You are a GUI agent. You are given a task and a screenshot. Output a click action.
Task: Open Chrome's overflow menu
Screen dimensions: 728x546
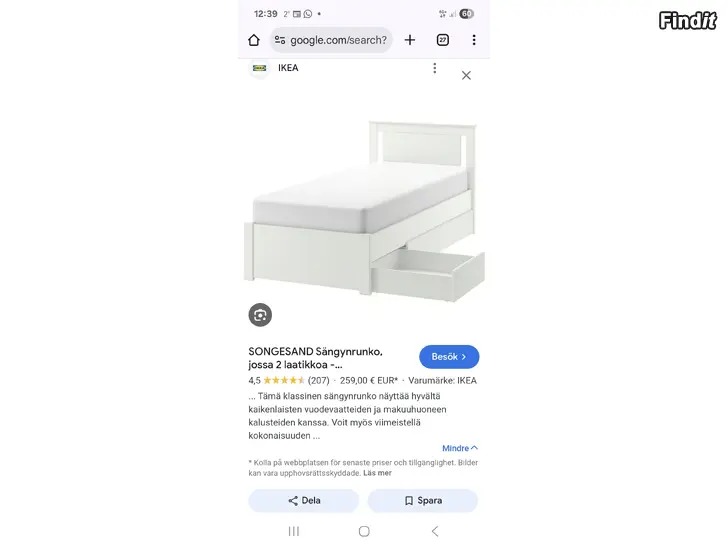[474, 40]
